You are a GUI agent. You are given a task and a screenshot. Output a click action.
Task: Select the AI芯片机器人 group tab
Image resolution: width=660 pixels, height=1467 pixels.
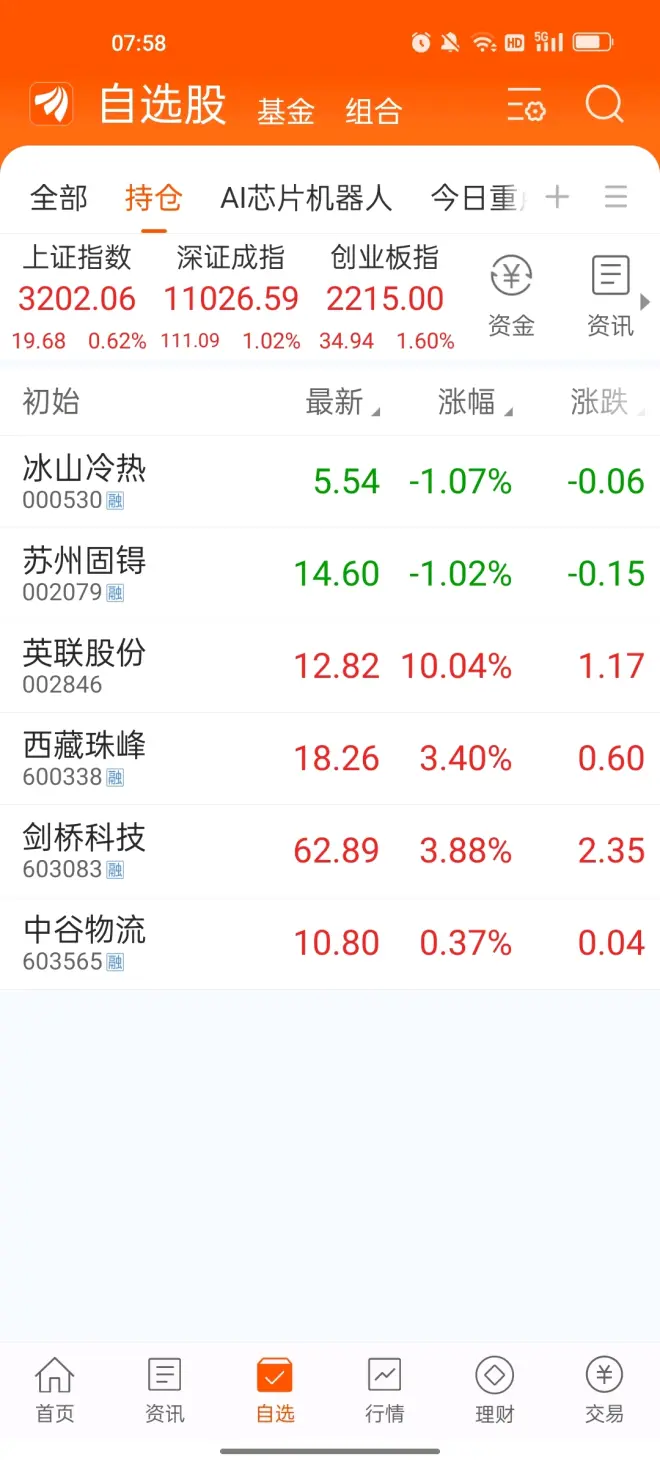coord(306,198)
